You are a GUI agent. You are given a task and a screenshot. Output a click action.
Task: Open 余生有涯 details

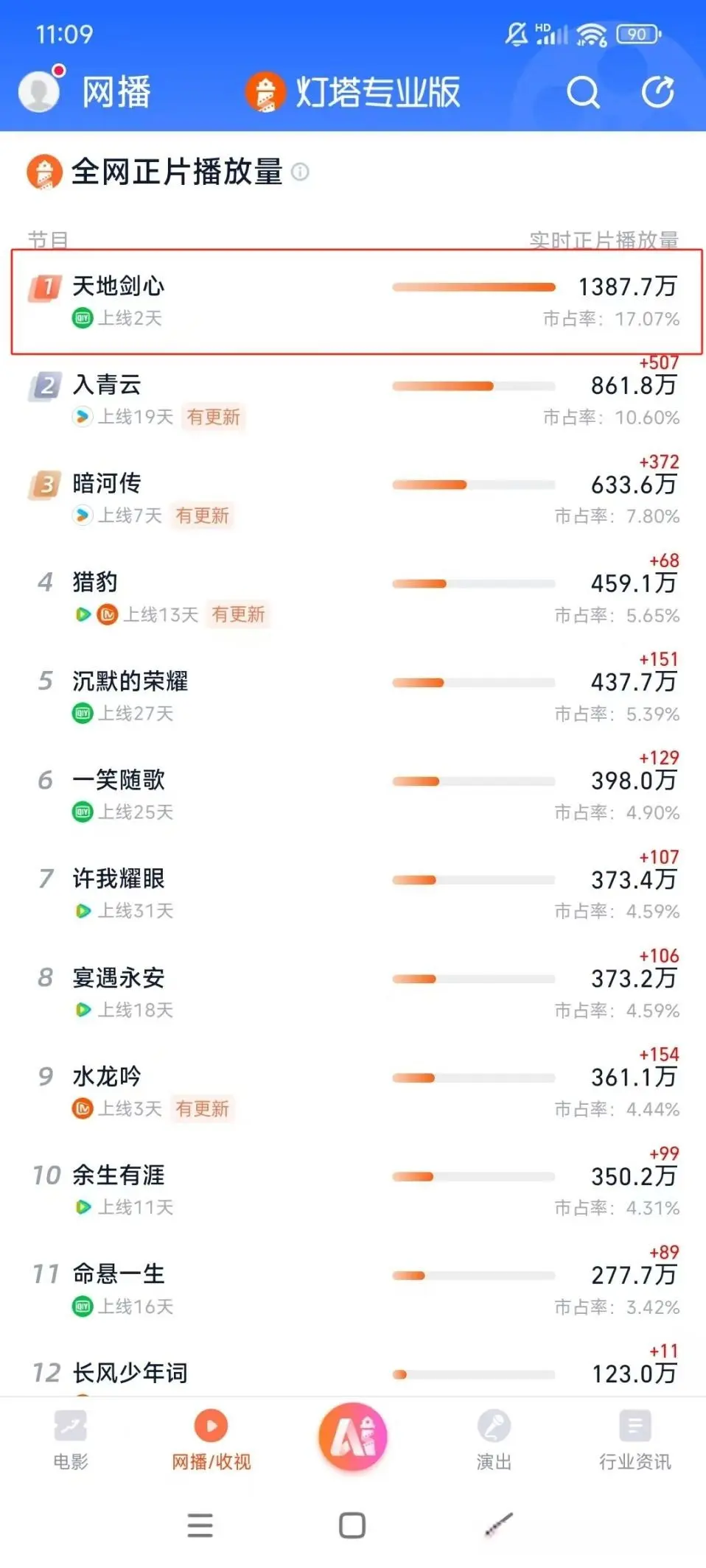(x=354, y=1189)
